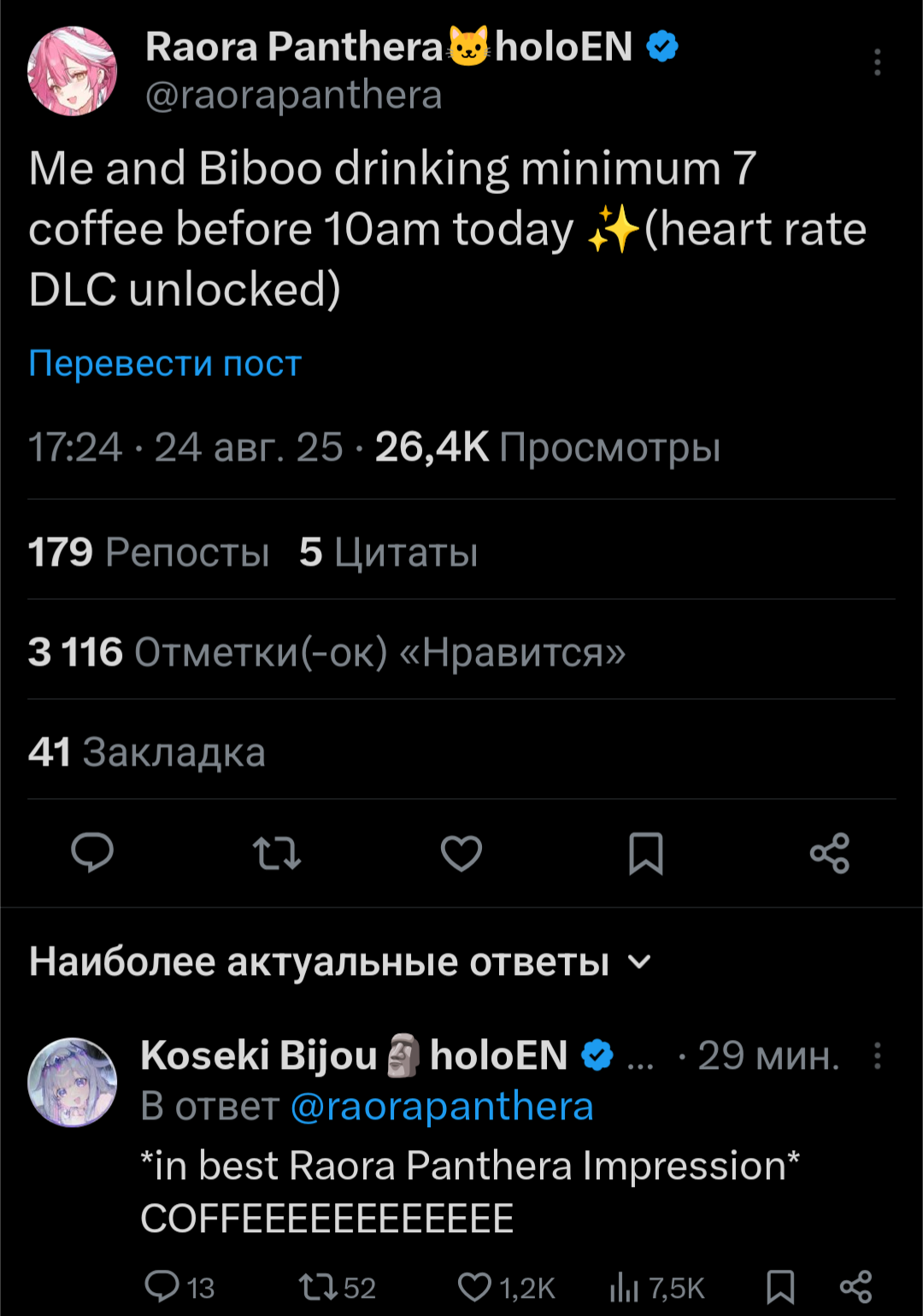The image size is (923, 1316).
Task: Open Koseki Bijou's profile picture
Action: point(72,1083)
